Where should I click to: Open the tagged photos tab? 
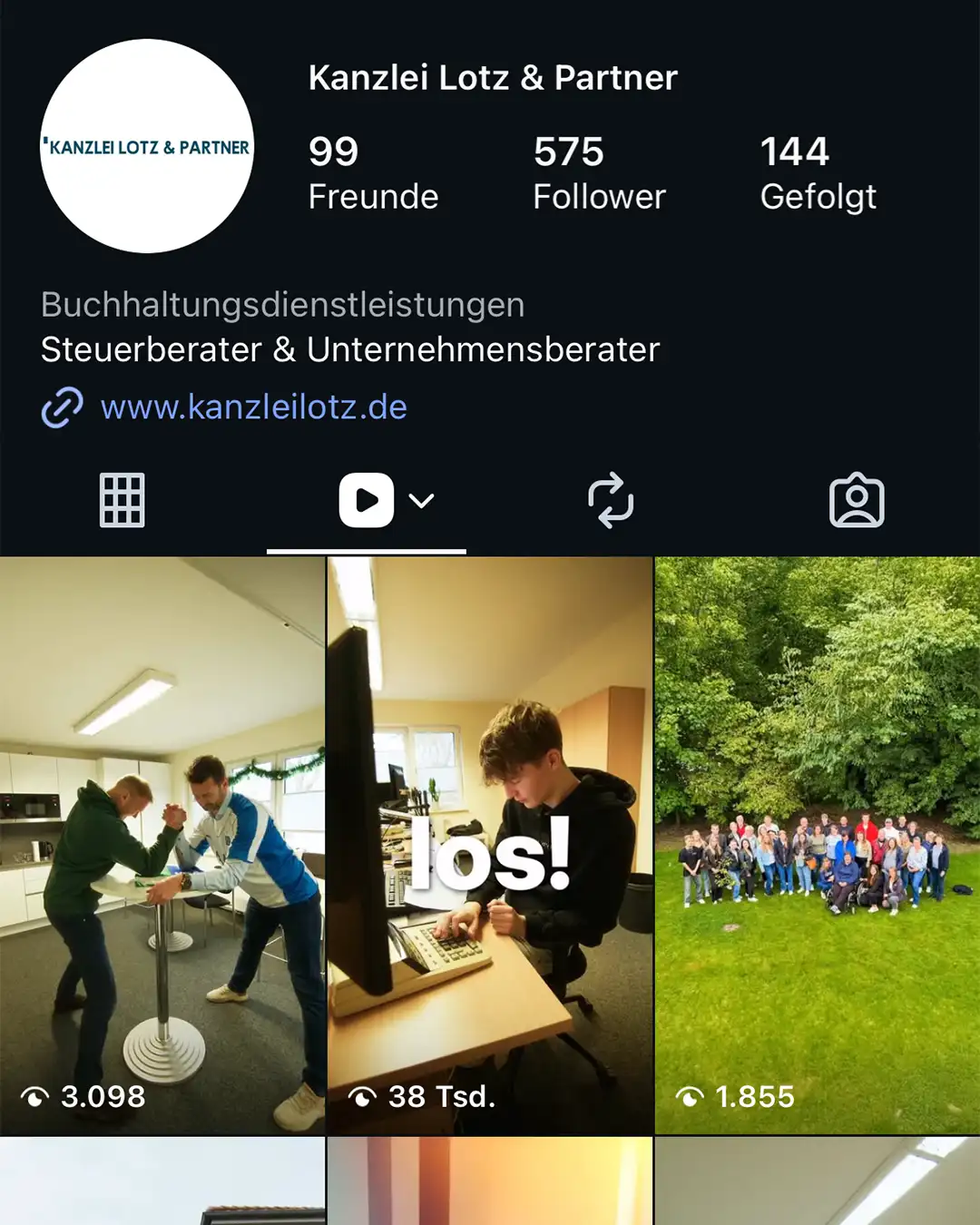pyautogui.click(x=857, y=500)
